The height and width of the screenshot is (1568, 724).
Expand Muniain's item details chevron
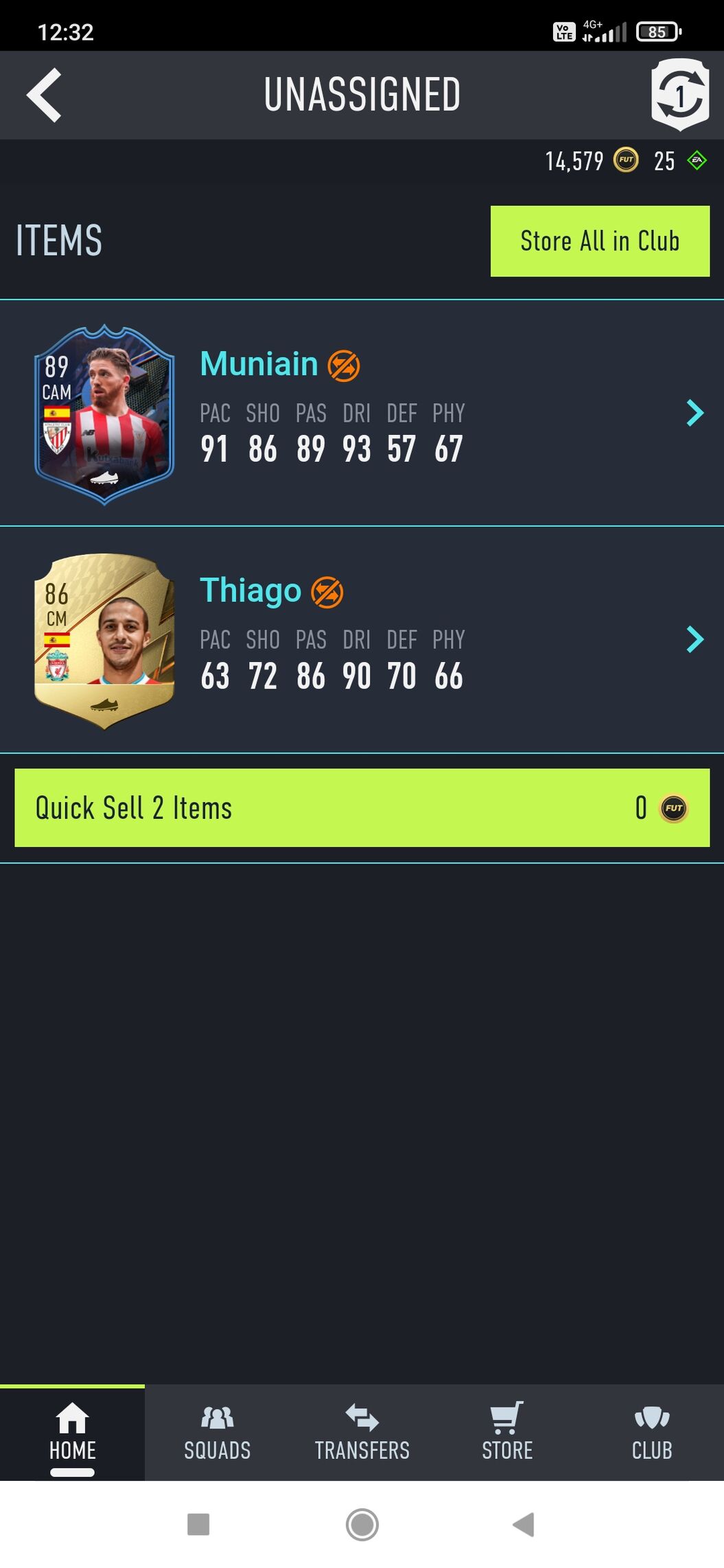tap(694, 413)
